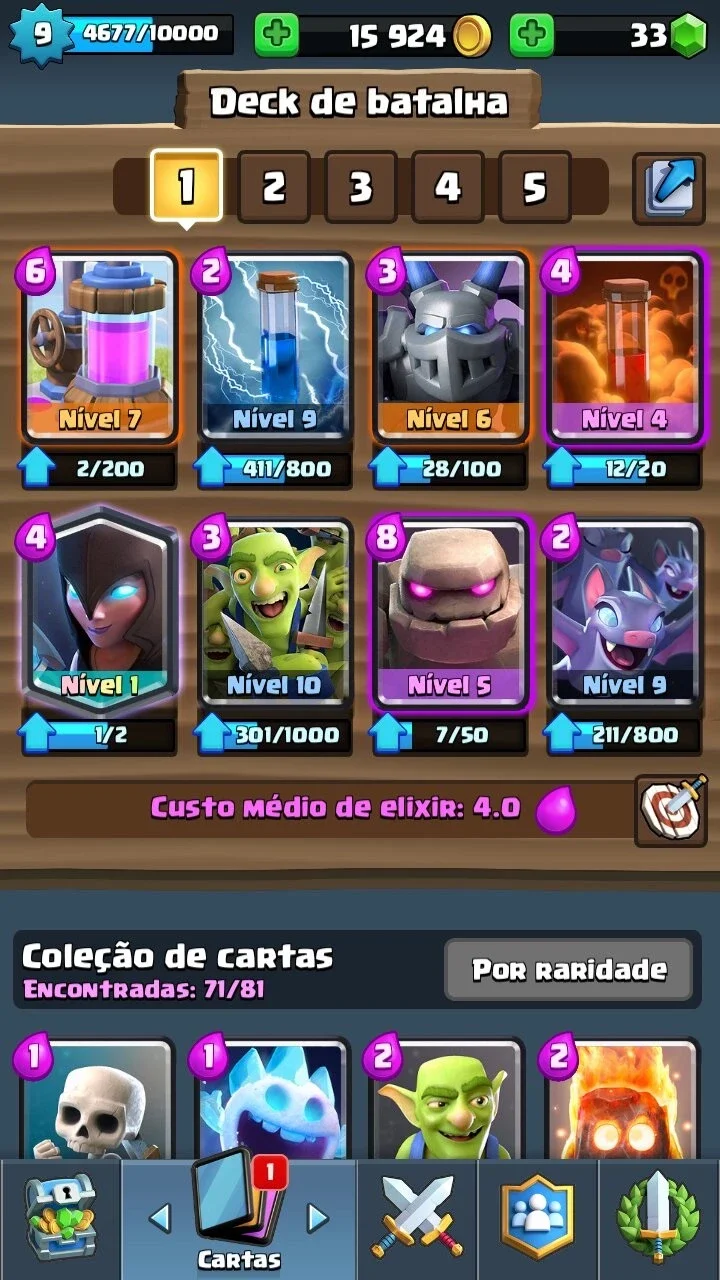Select deck slot 4
Viewport: 720px width, 1280px height.
point(447,186)
